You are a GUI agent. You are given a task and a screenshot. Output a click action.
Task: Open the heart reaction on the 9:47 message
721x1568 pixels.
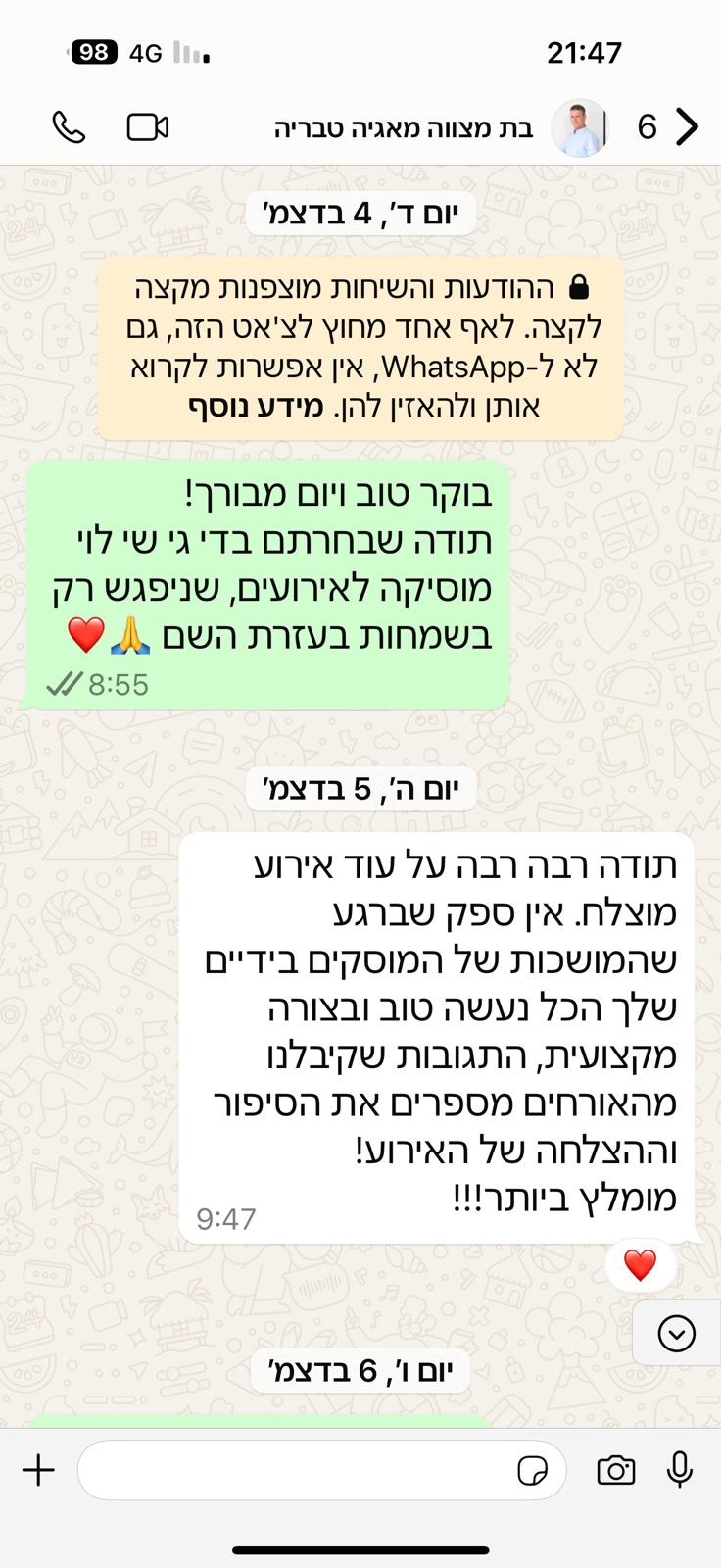(x=640, y=1265)
